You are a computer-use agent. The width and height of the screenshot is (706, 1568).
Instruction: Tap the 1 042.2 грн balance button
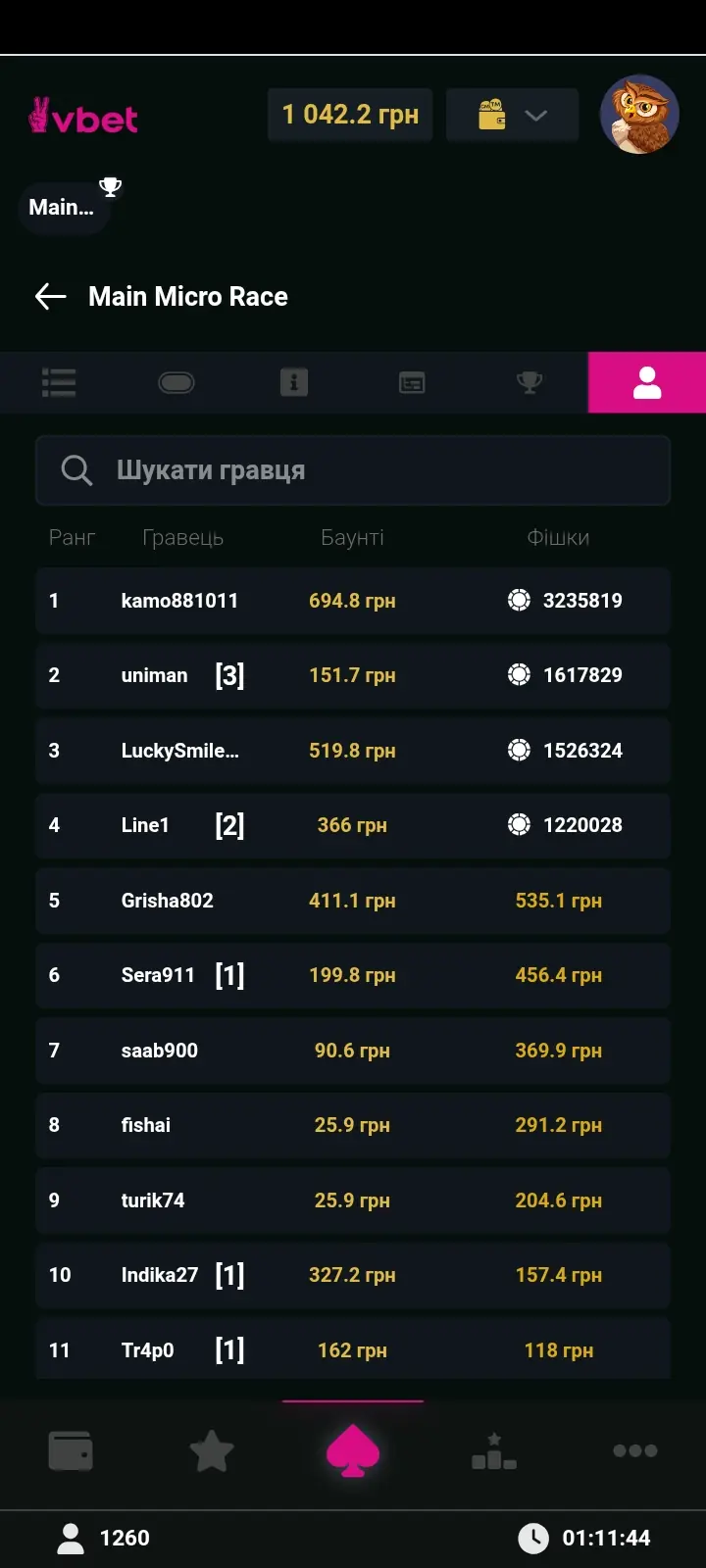point(350,116)
